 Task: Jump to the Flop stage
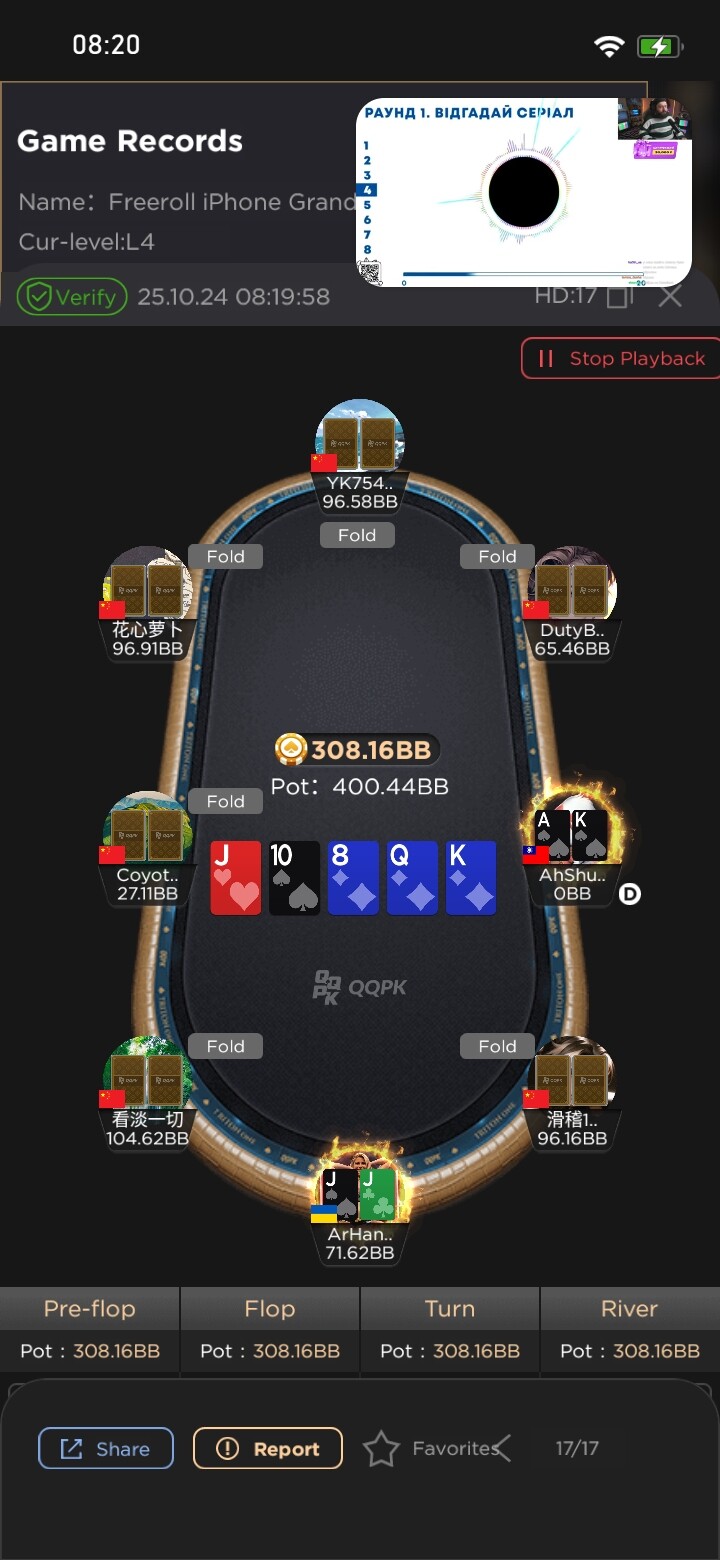click(270, 1309)
